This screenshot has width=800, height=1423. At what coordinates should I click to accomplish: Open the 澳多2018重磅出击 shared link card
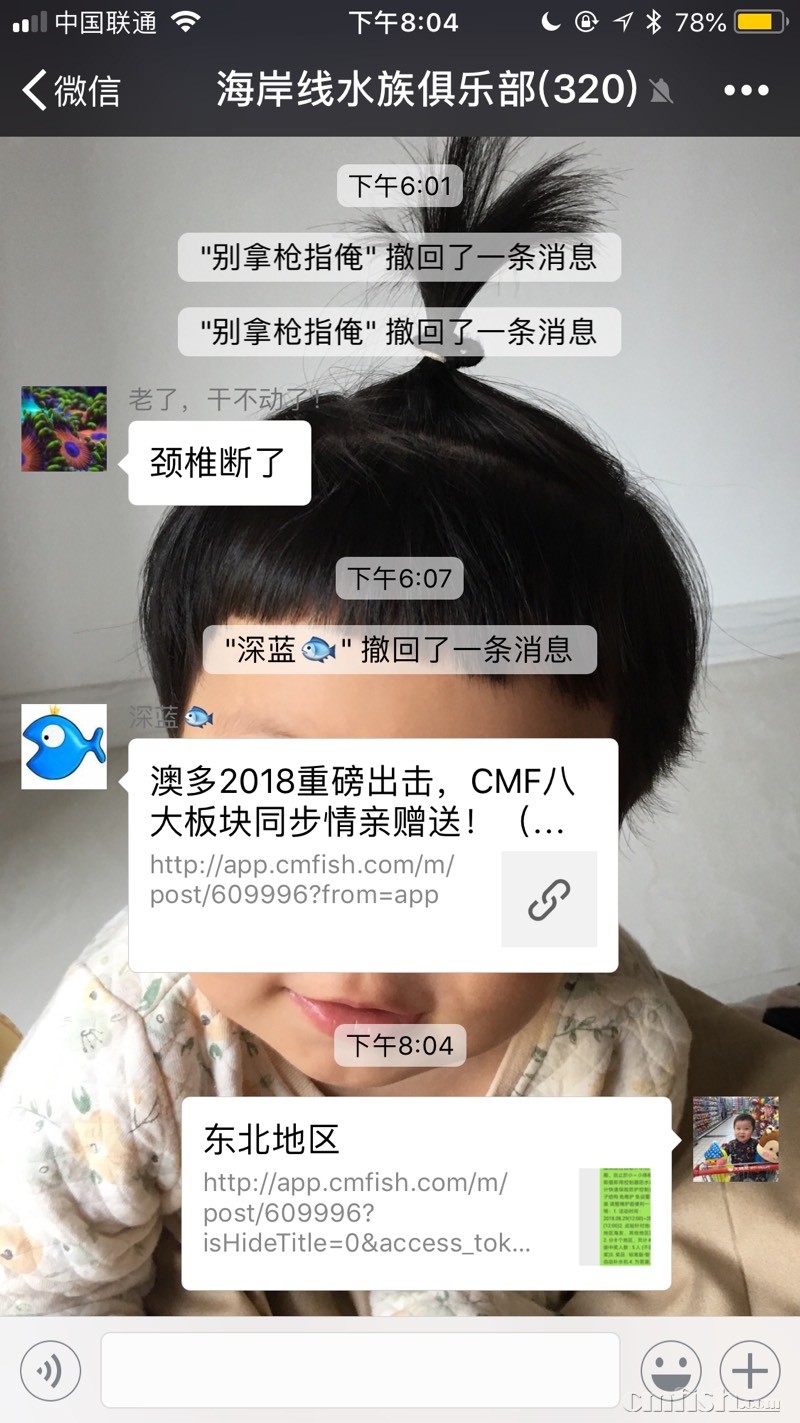373,854
